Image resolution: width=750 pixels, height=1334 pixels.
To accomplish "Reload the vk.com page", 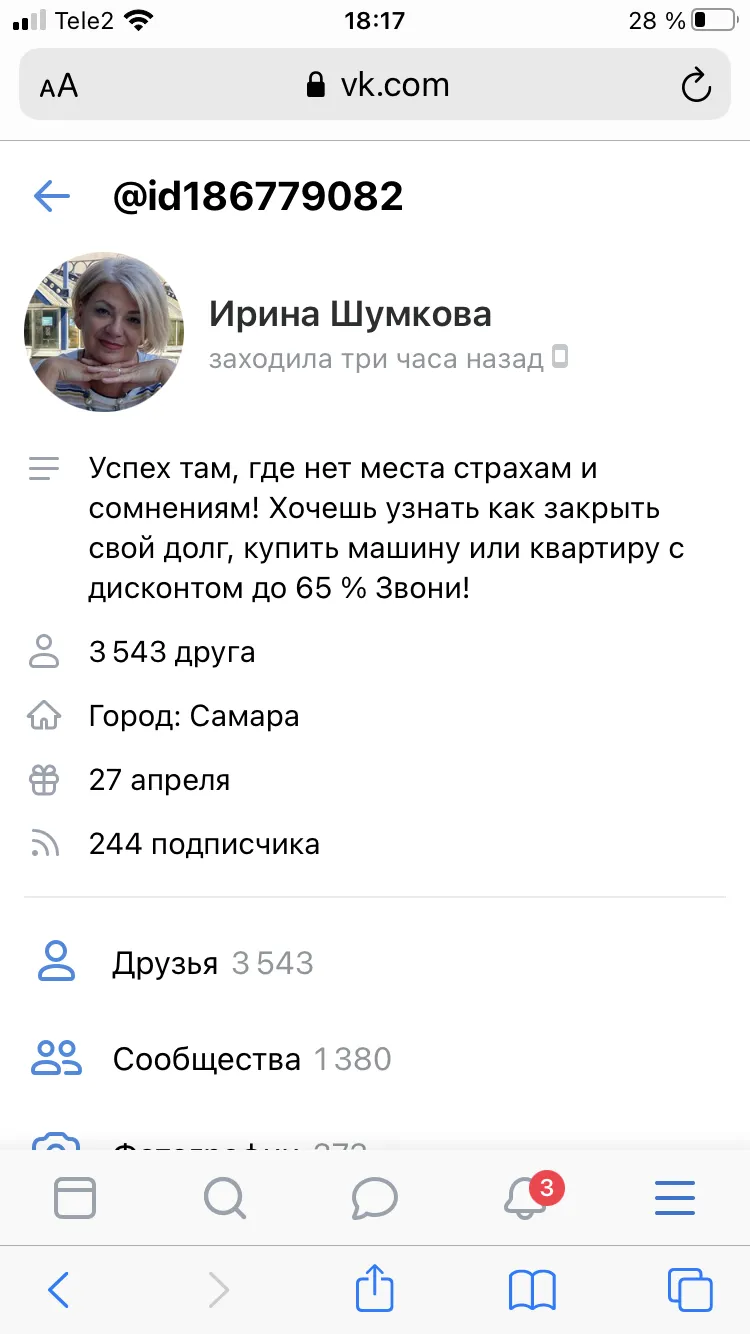I will coord(696,86).
